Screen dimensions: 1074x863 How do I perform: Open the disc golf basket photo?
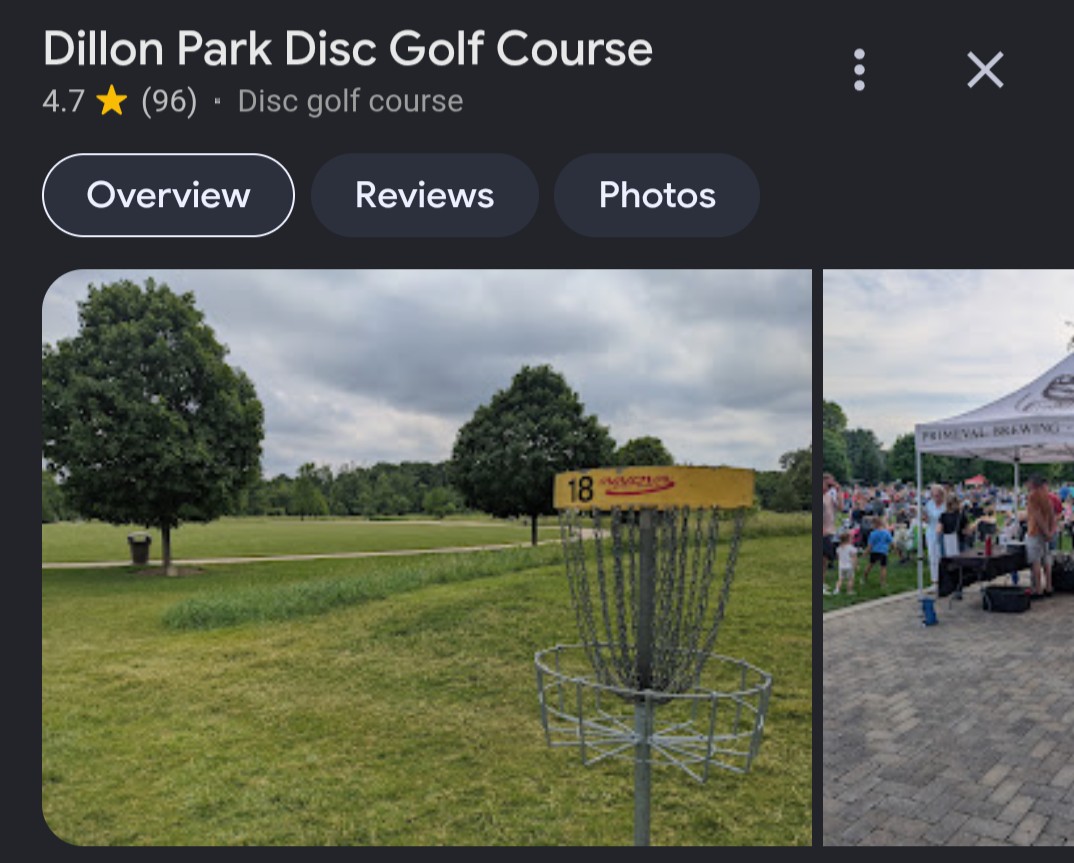click(x=427, y=558)
